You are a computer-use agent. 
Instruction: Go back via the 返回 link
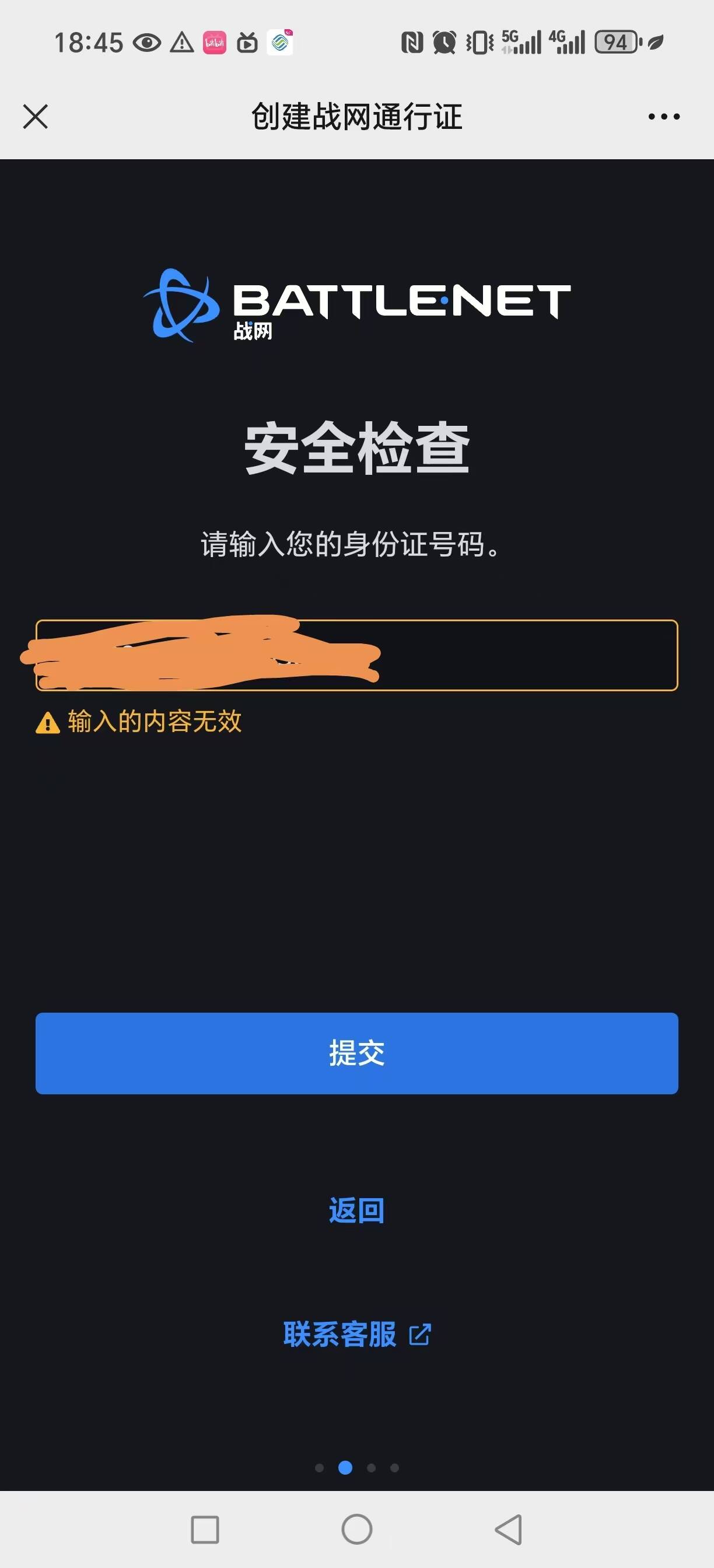tap(356, 1210)
